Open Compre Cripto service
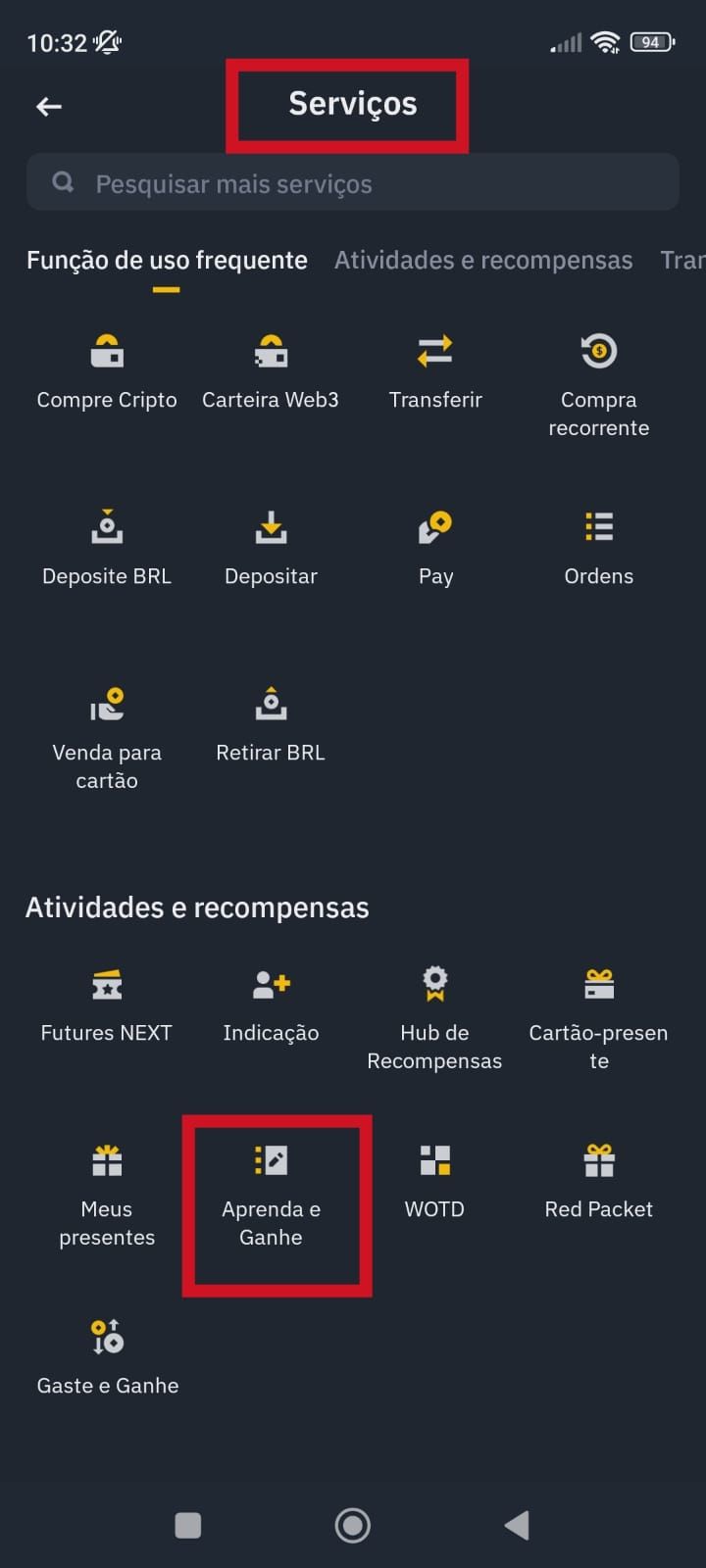This screenshot has width=706, height=1568. tap(107, 371)
